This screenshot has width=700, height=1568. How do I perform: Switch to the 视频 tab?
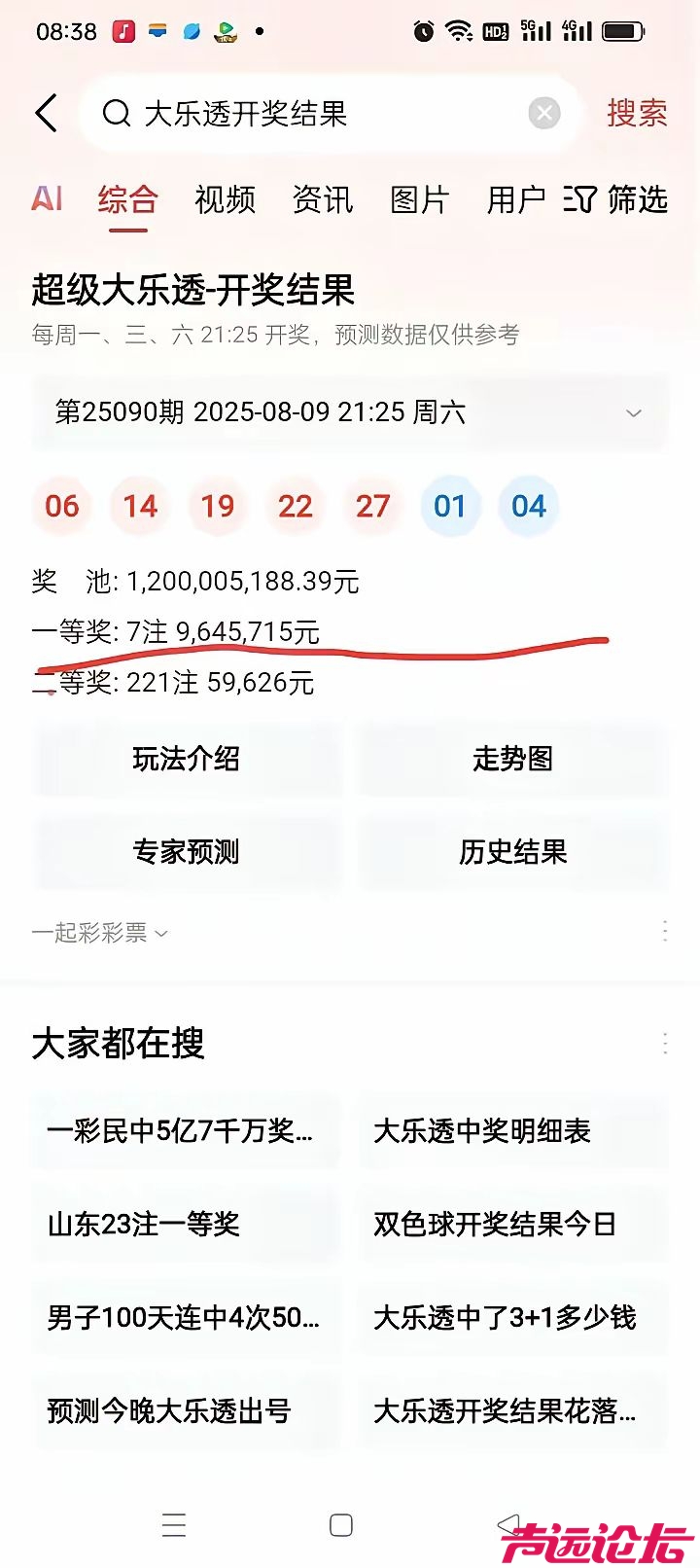tap(225, 199)
